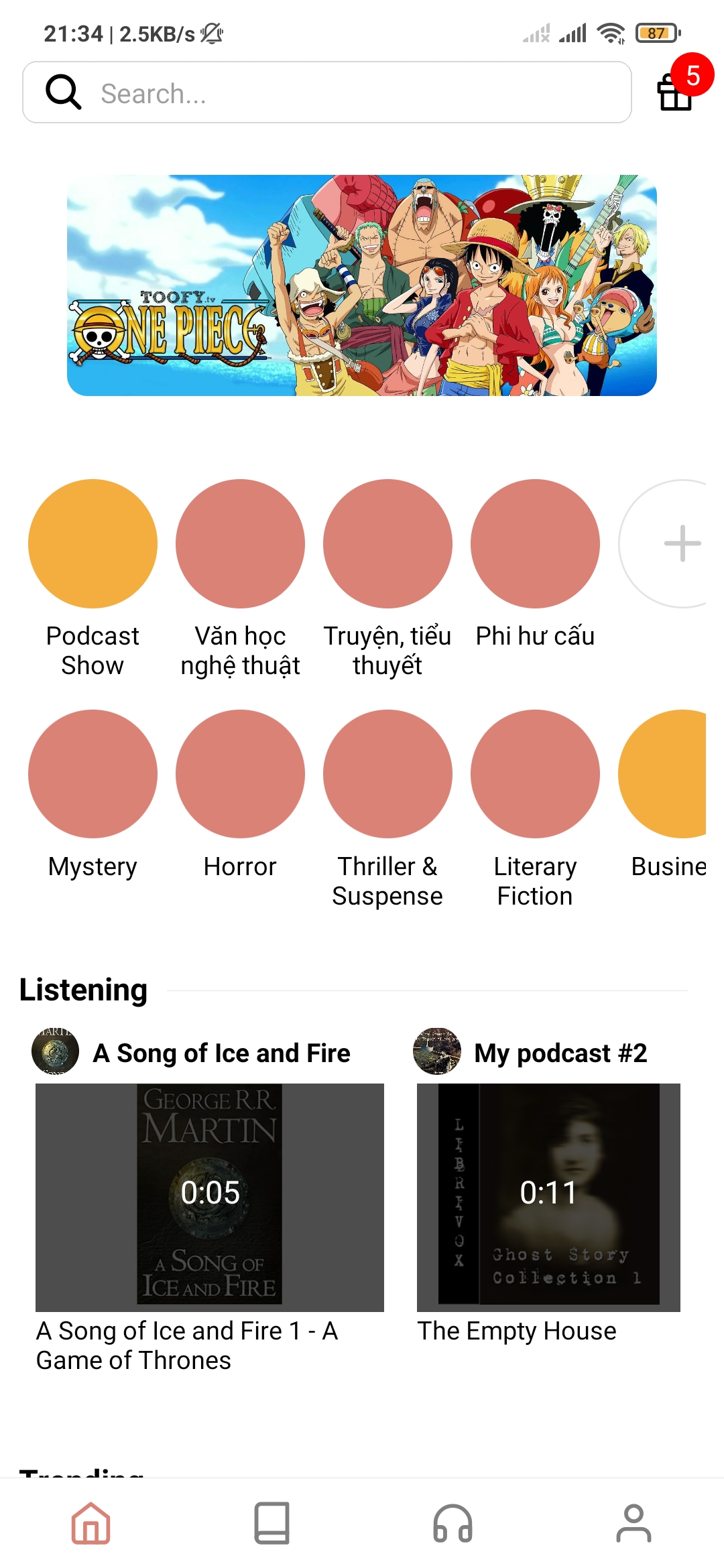Browse Truyện, tiểu thuyết category
The height and width of the screenshot is (1568, 724).
(387, 543)
